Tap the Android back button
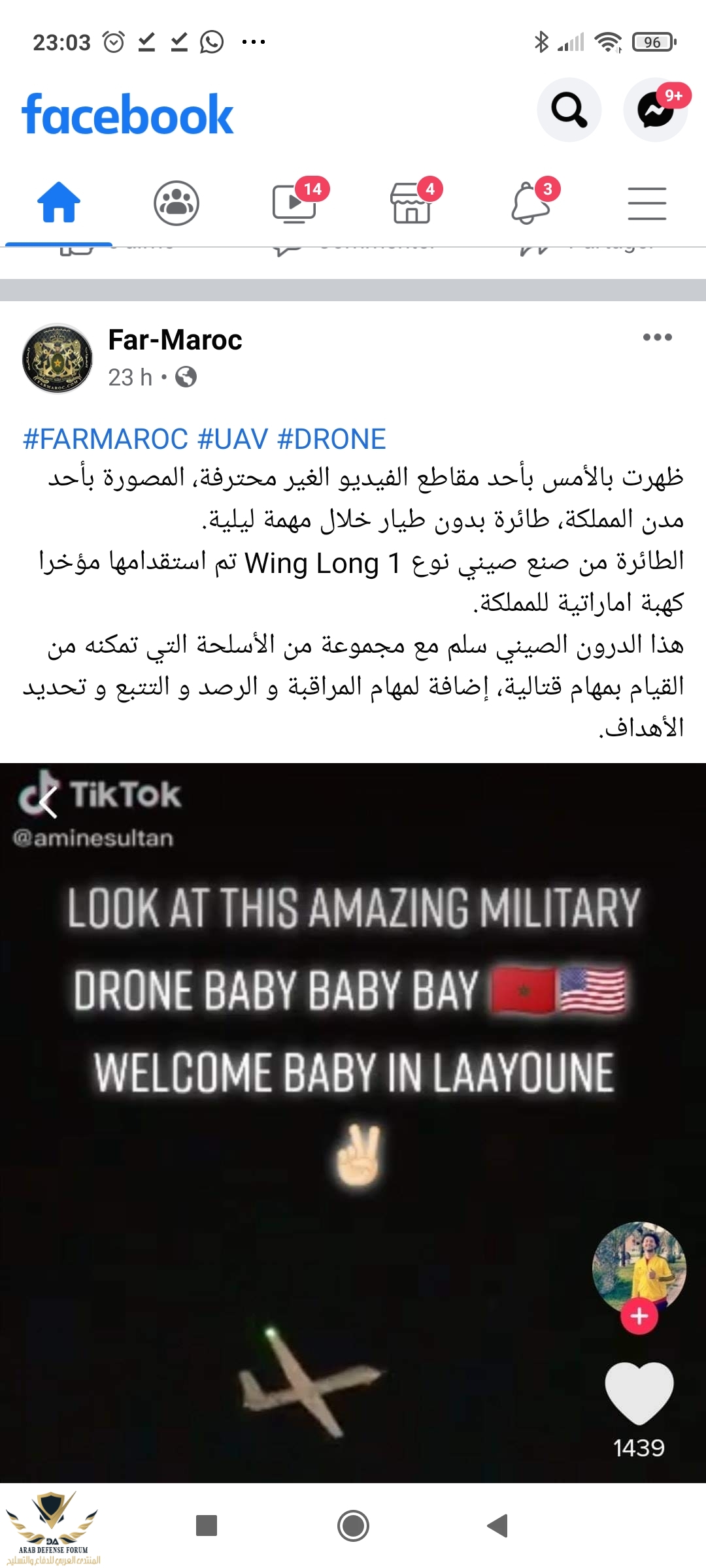Viewport: 706px width, 1568px height. click(x=498, y=1526)
